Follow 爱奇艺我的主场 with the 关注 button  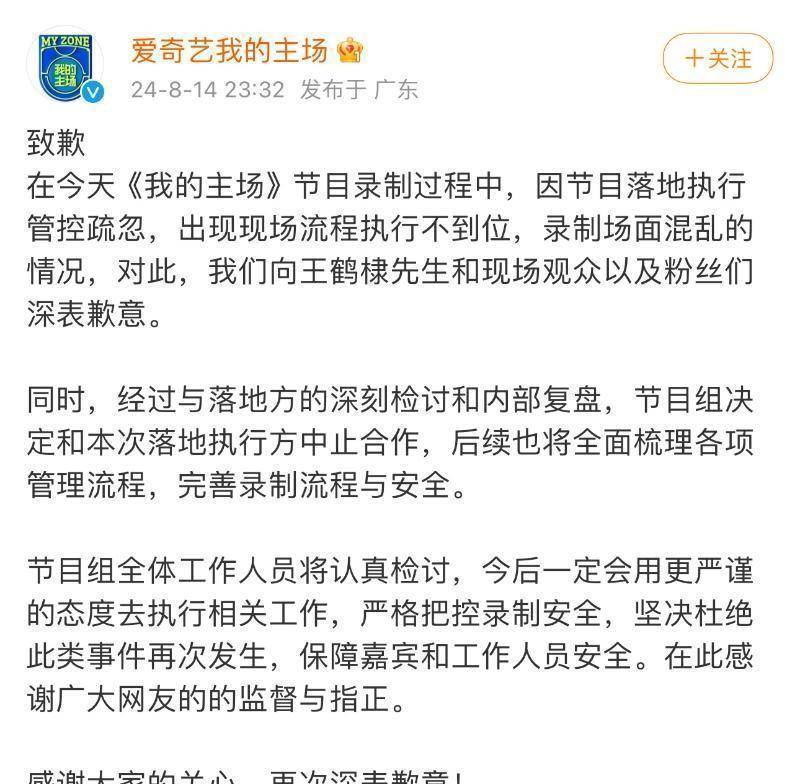[717, 58]
